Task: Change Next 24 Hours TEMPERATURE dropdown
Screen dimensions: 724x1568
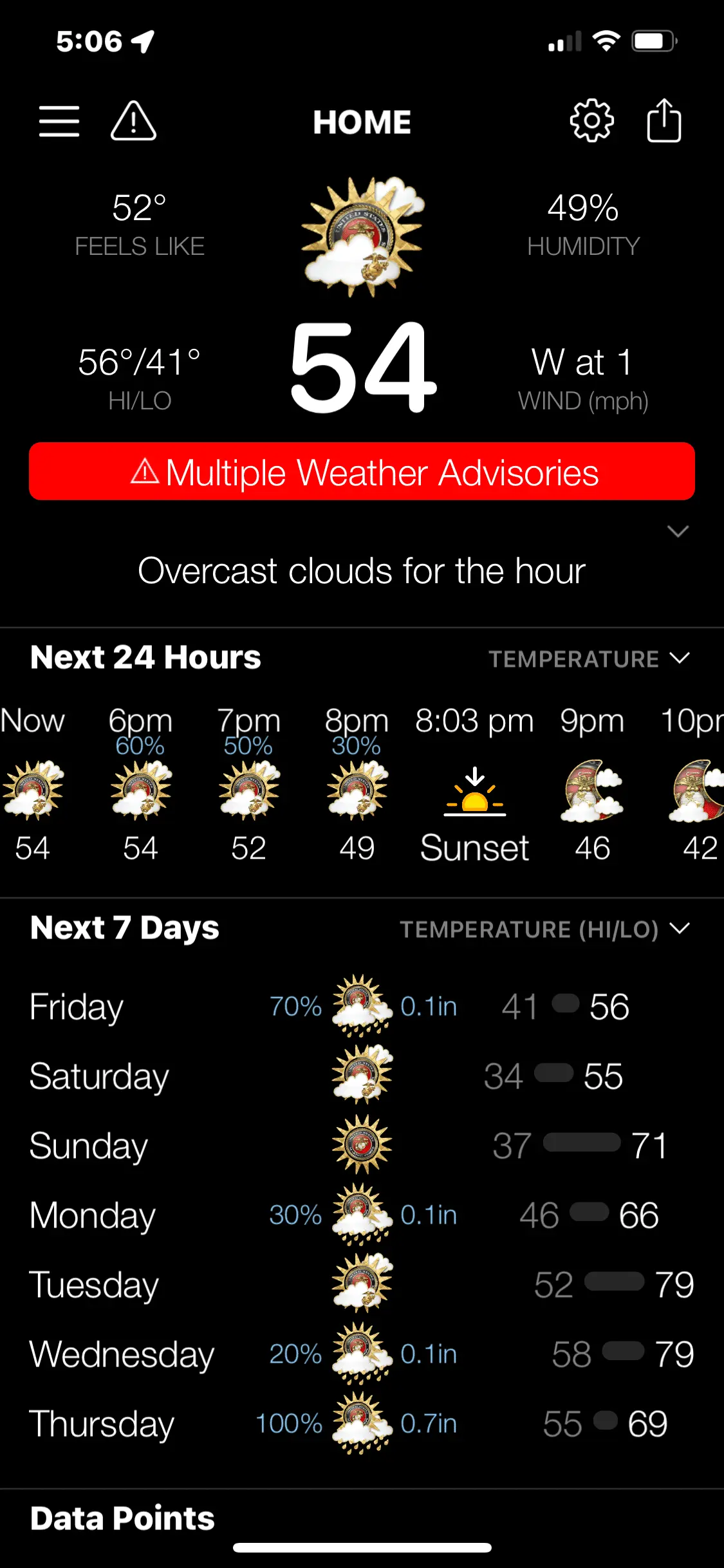Action: [x=588, y=658]
